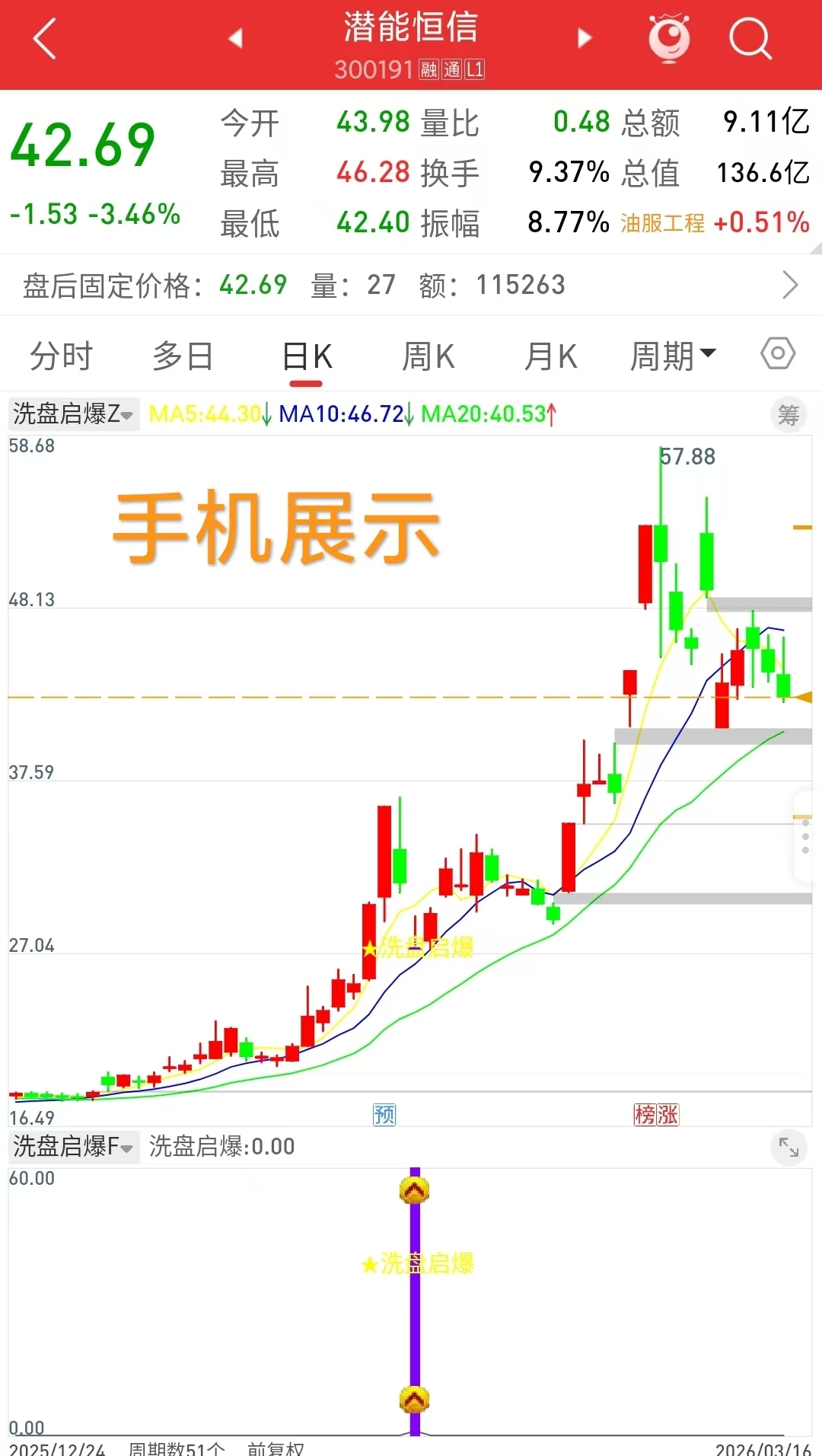
Task: Switch to the 月K tab
Action: click(x=550, y=356)
